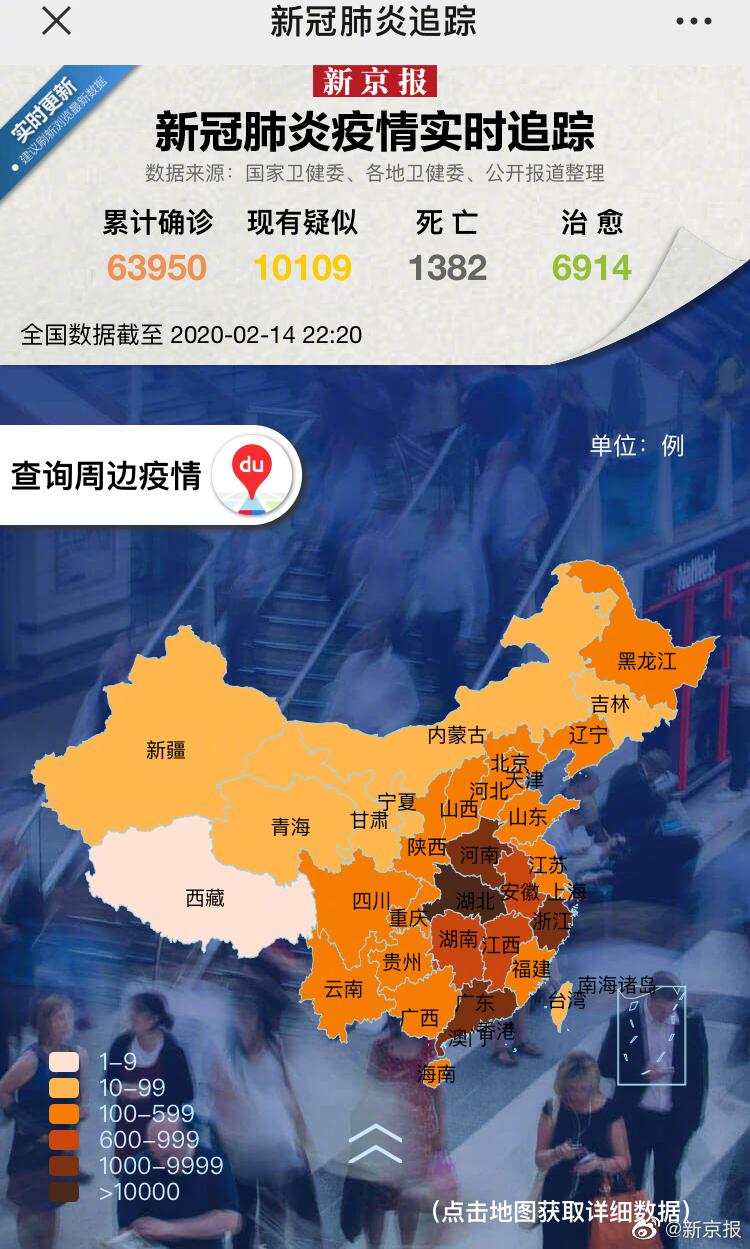
Task: Expand the double-chevron up arrow
Action: [375, 1143]
